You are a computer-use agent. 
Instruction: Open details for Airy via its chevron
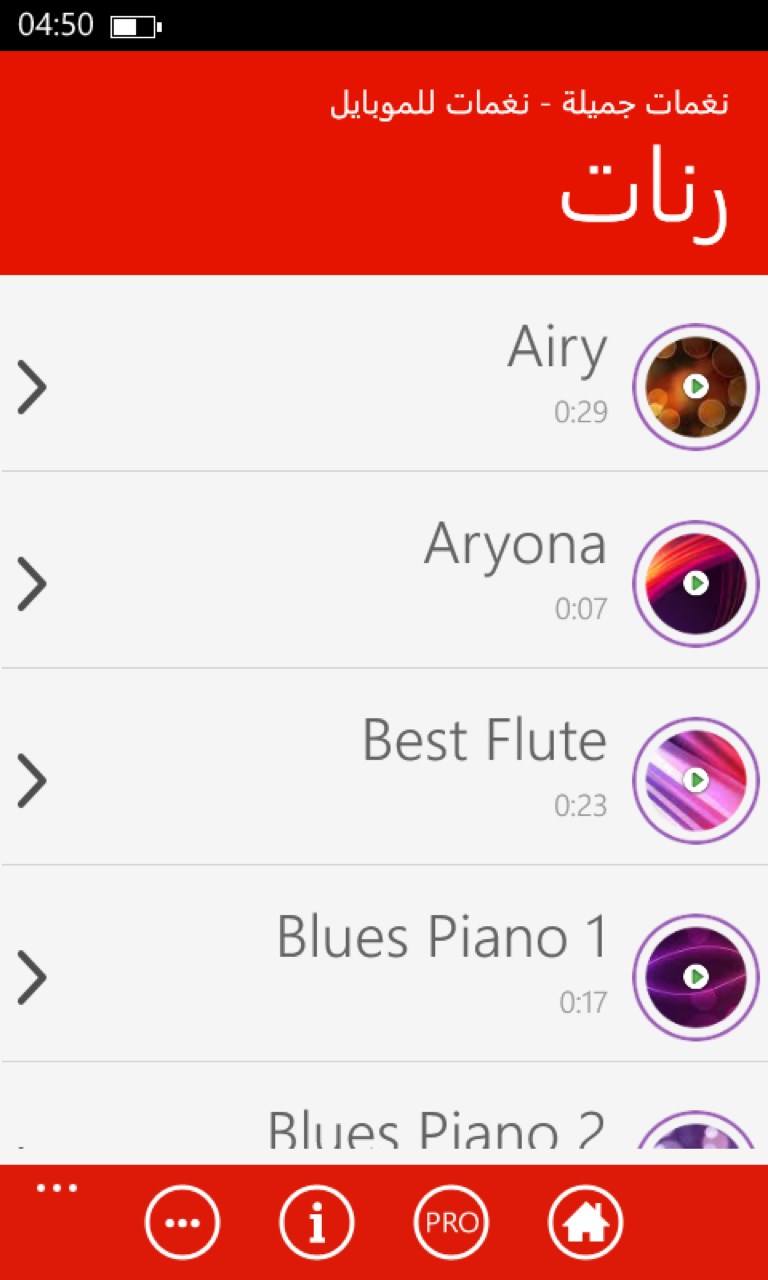point(32,388)
